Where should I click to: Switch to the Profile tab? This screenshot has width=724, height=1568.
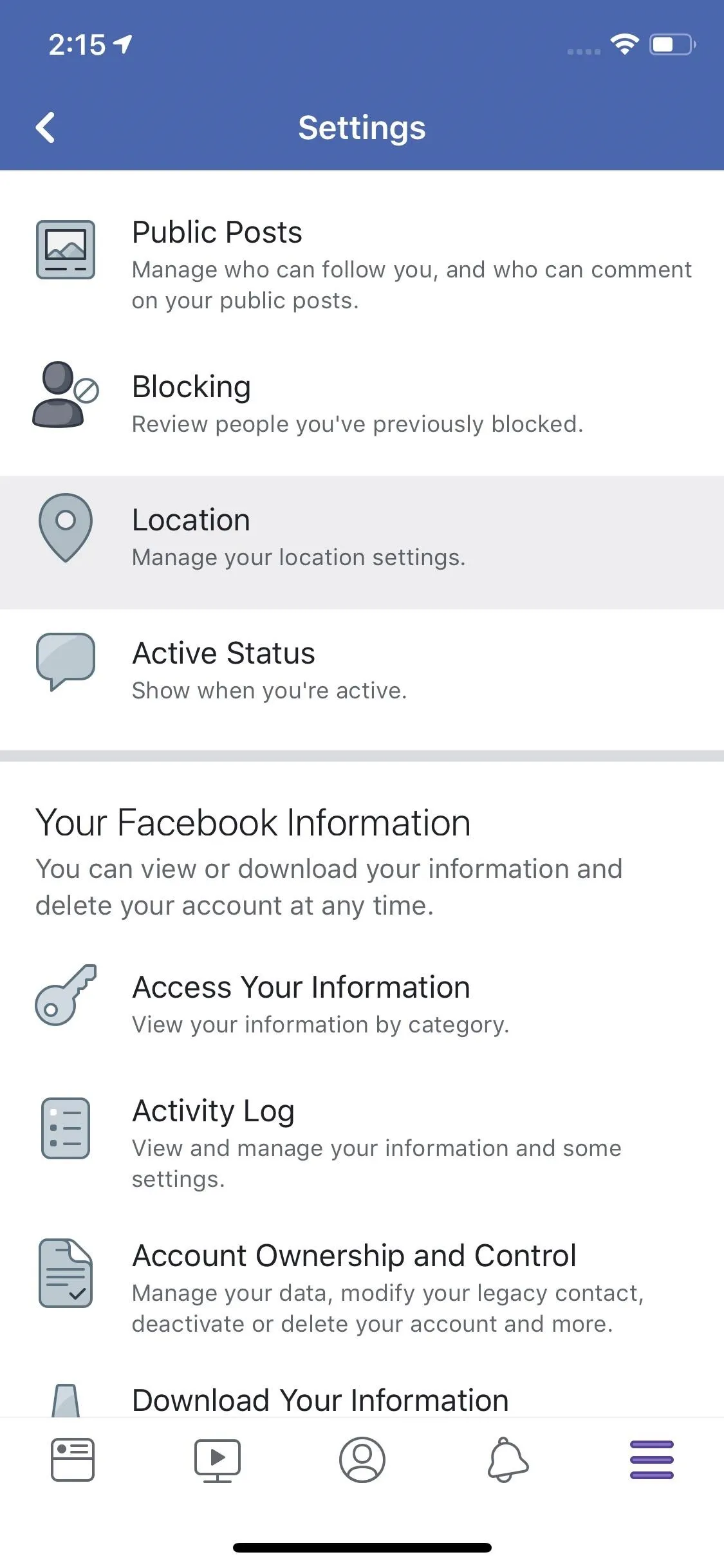[362, 1459]
